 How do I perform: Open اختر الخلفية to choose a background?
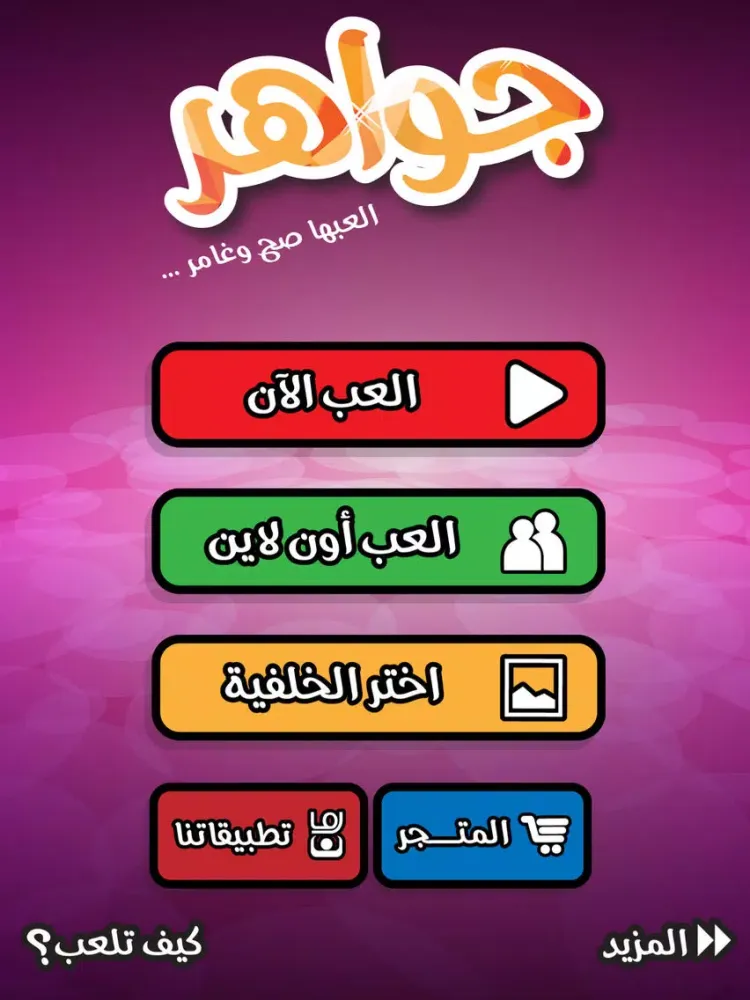tap(378, 688)
